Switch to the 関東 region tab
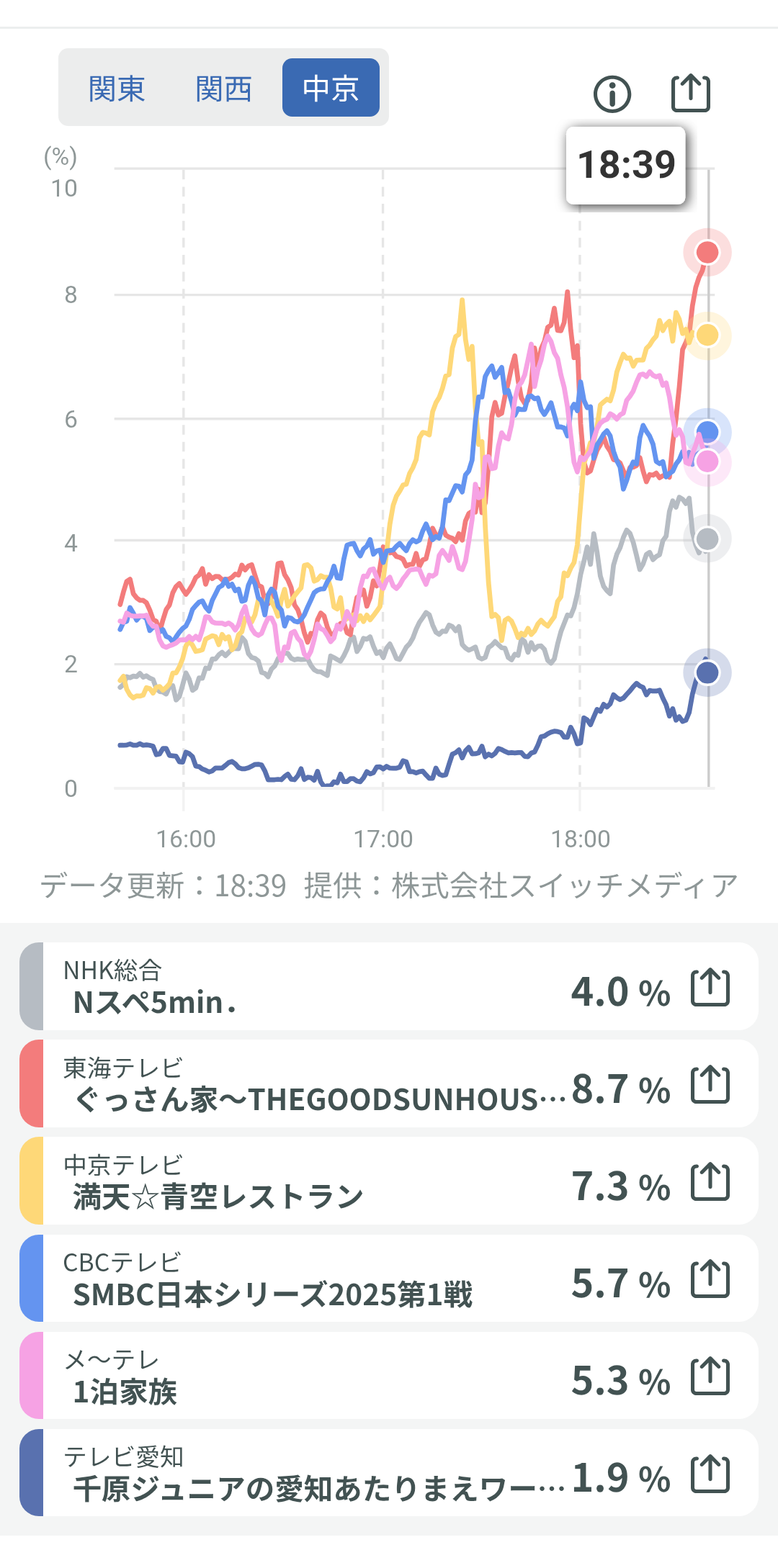778x1568 pixels. [x=117, y=88]
